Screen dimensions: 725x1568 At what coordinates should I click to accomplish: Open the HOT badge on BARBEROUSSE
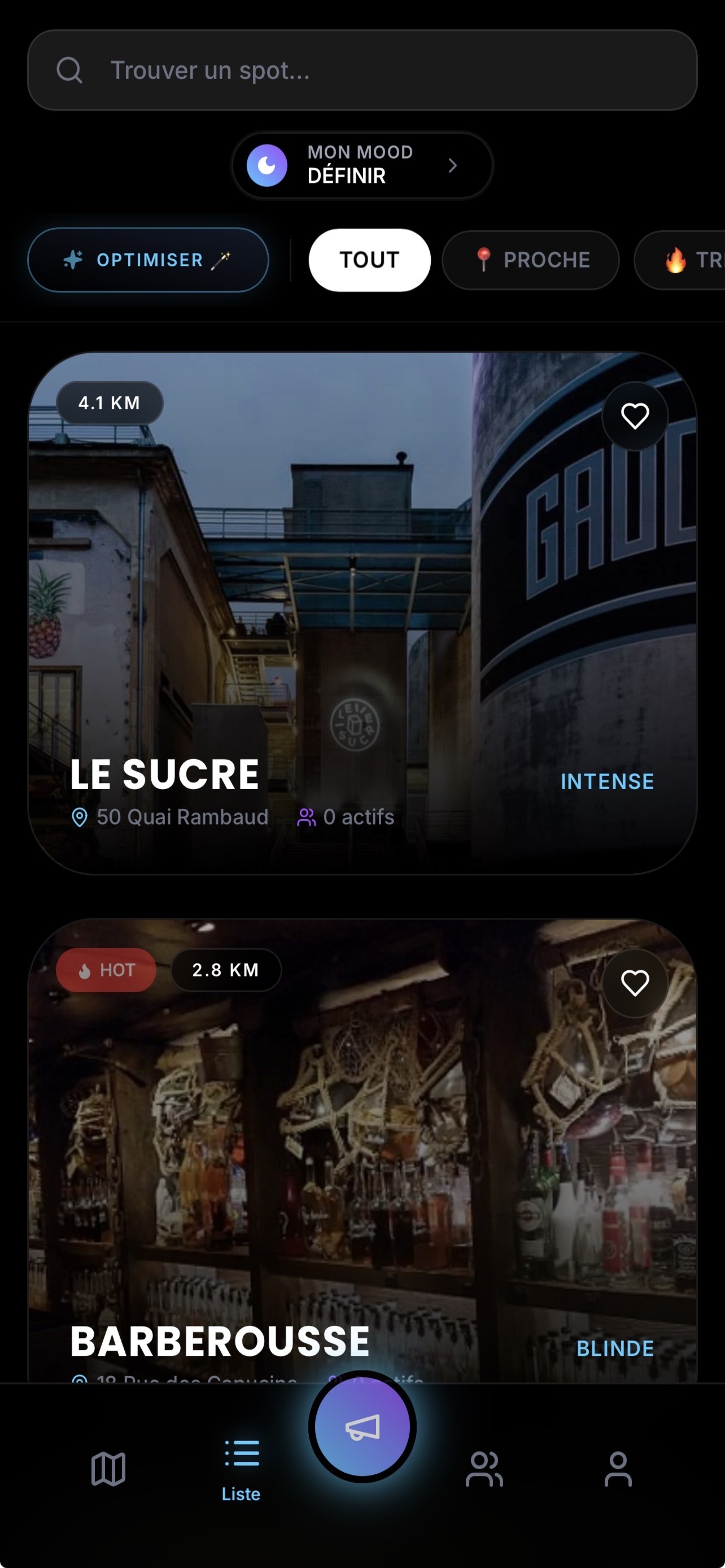click(106, 970)
